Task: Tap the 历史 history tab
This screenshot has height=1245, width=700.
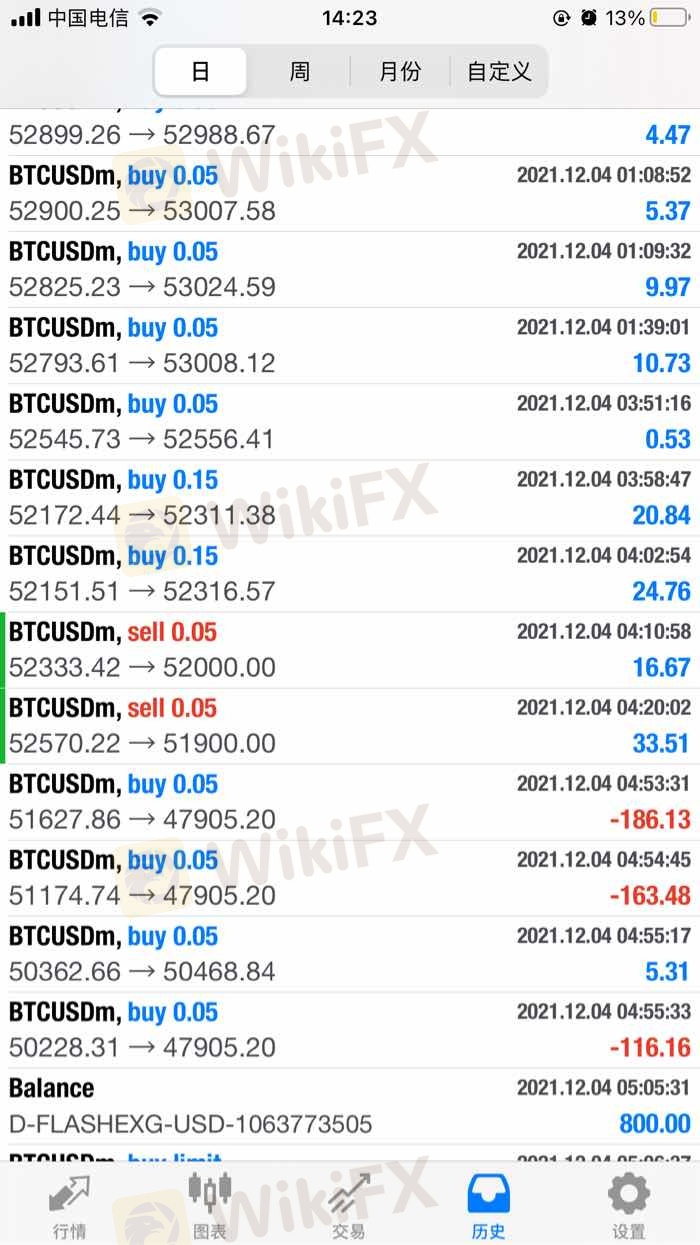Action: tap(489, 1205)
